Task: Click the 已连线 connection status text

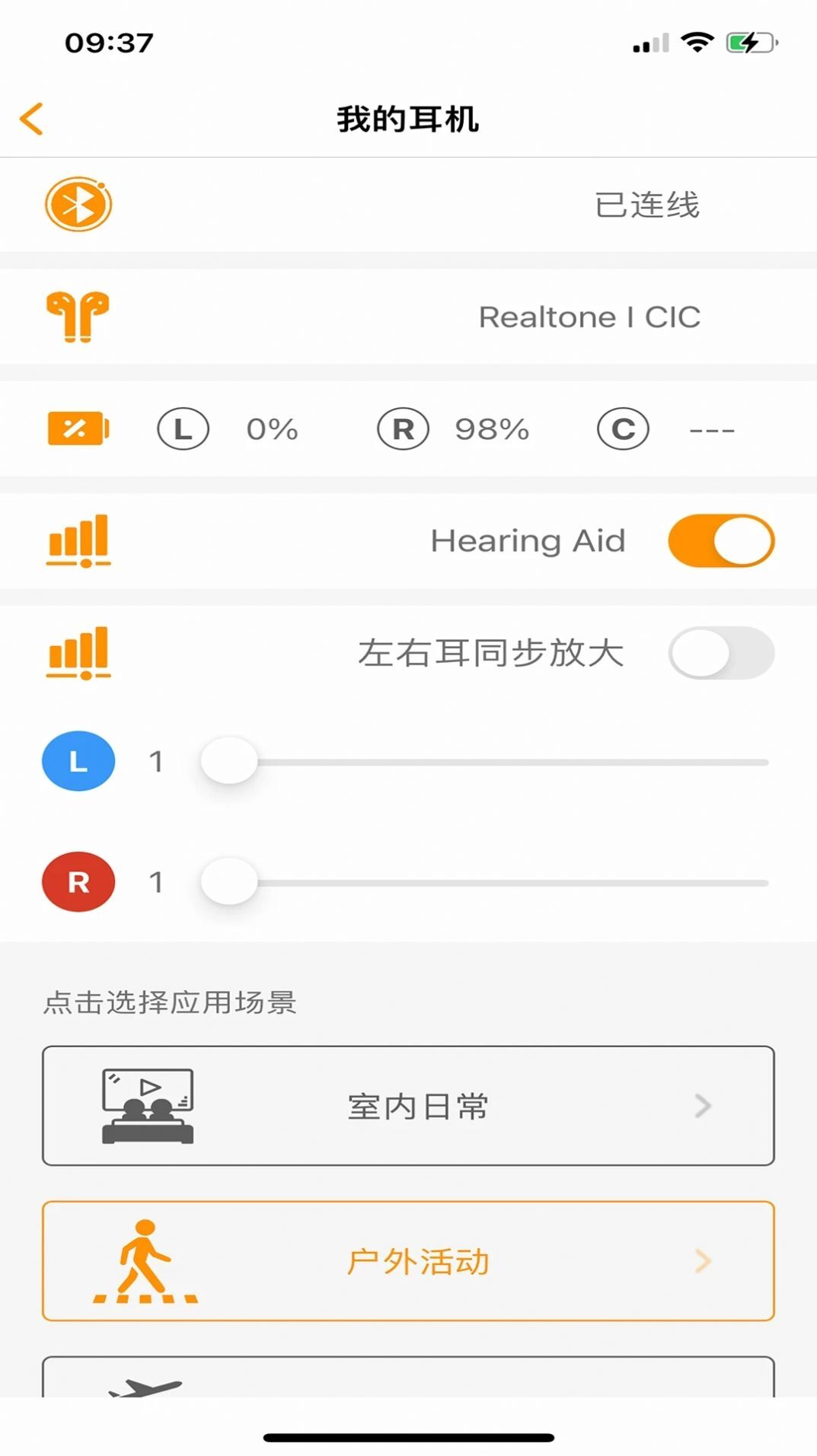Action: [x=646, y=204]
